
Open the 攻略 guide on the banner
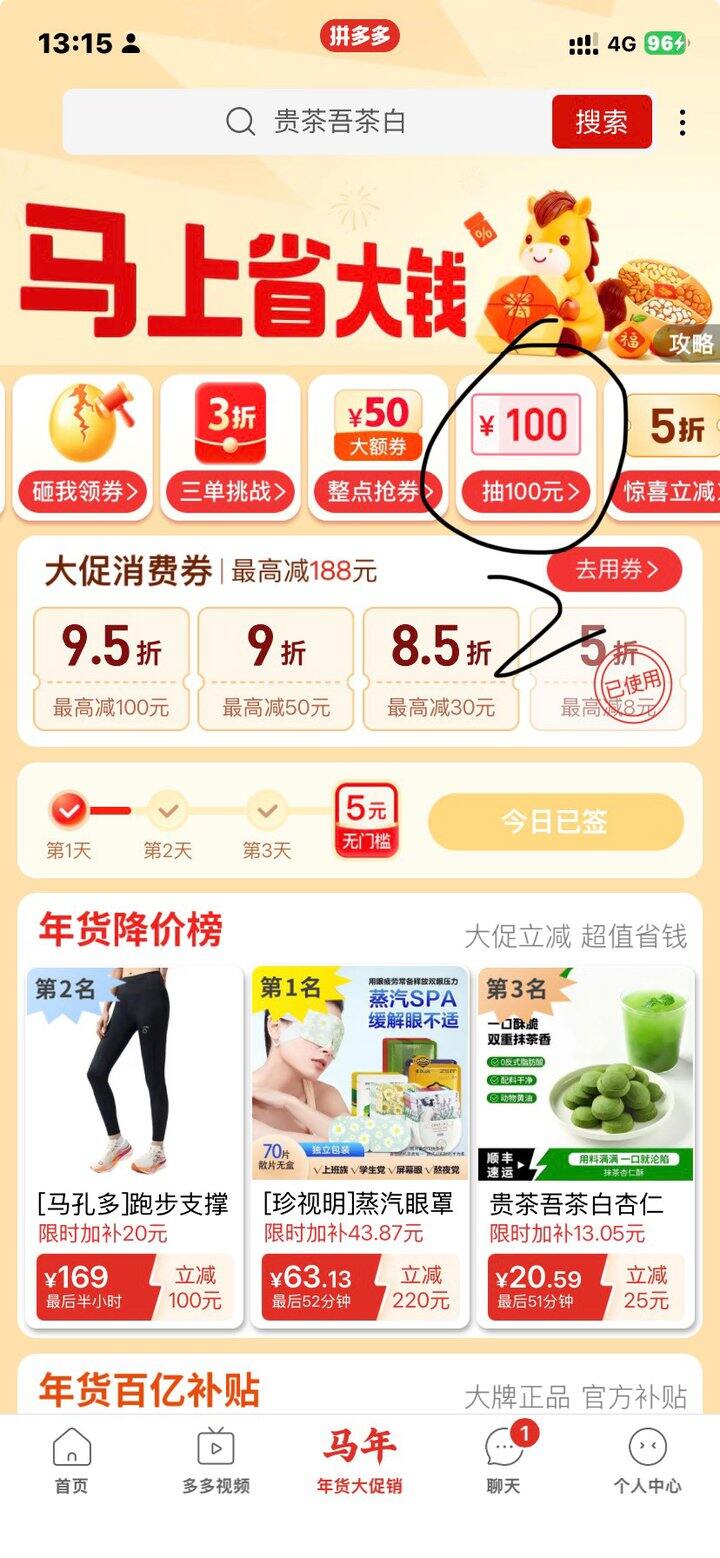coord(690,343)
